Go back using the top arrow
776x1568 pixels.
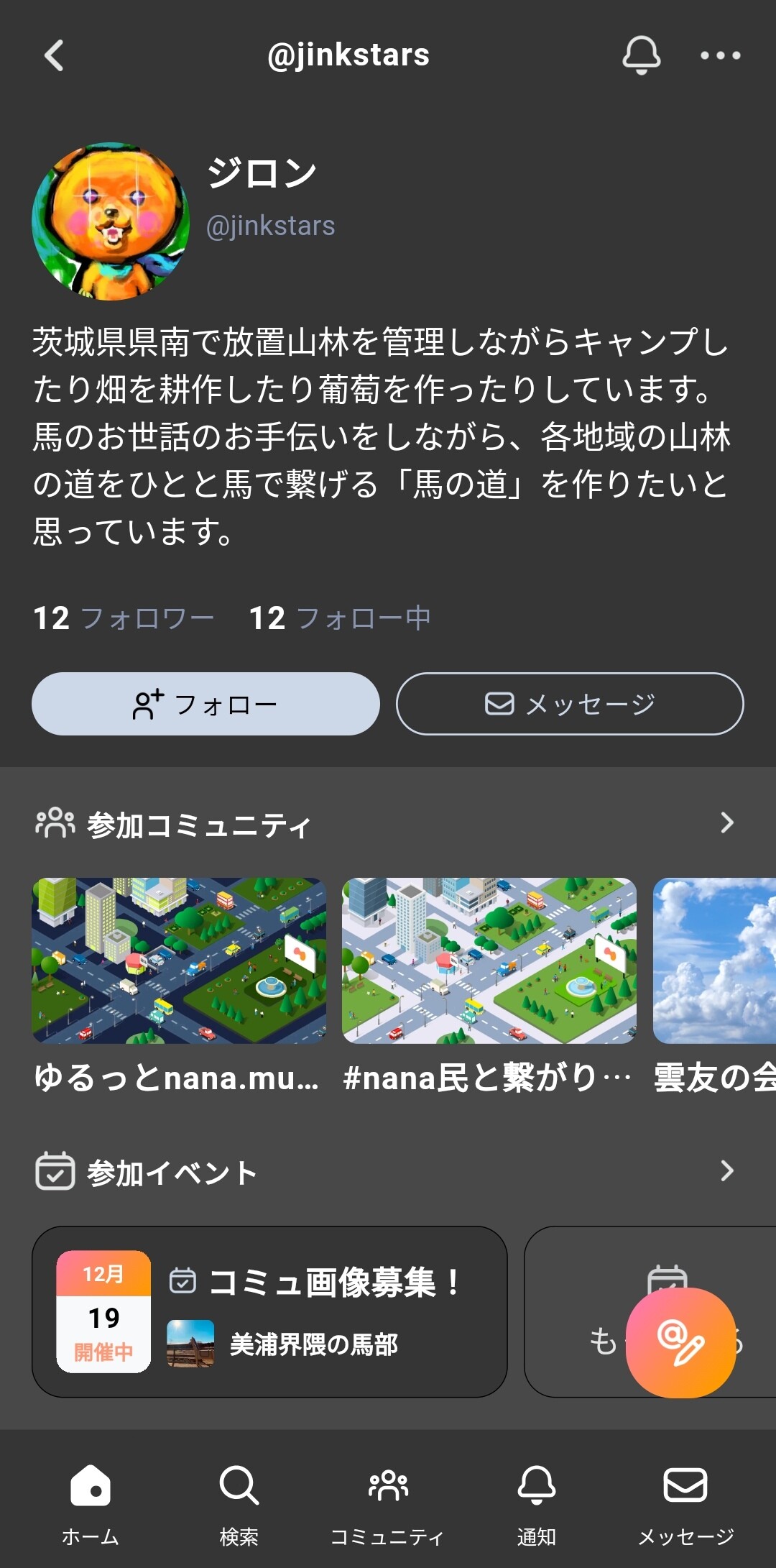[x=54, y=55]
